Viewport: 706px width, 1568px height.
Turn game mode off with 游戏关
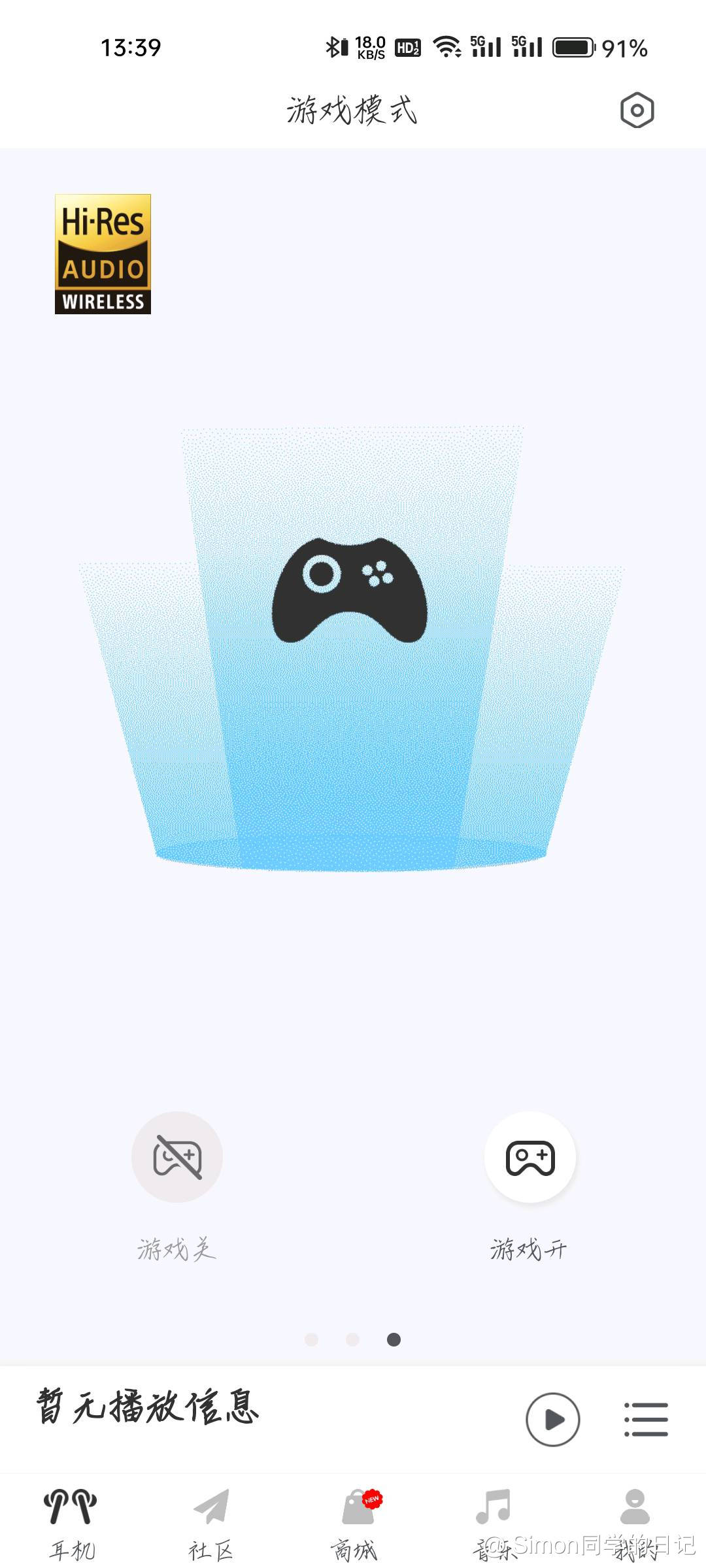coord(177,1157)
